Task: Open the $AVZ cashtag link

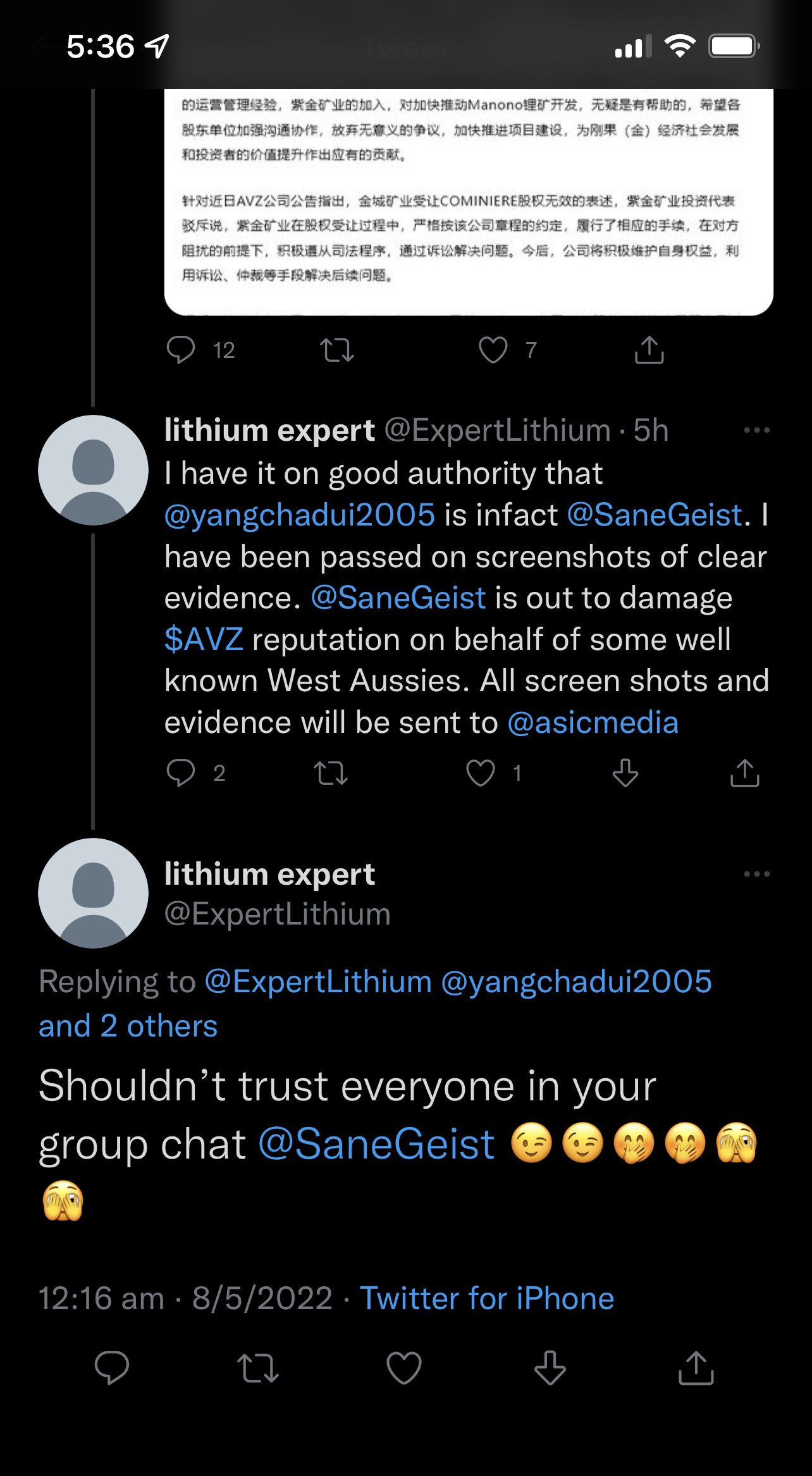Action: [x=204, y=639]
